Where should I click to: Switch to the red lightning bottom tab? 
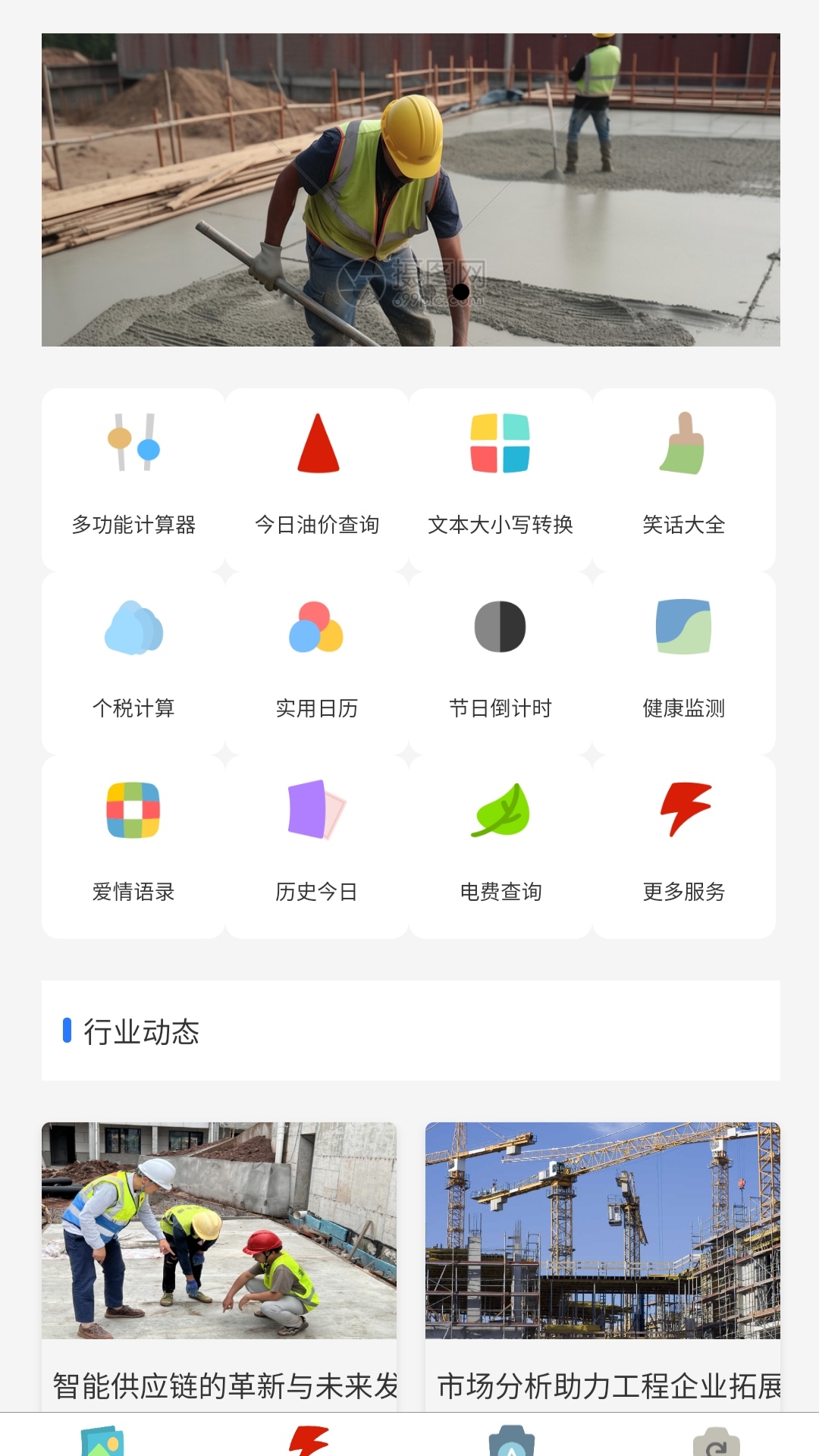(308, 1439)
